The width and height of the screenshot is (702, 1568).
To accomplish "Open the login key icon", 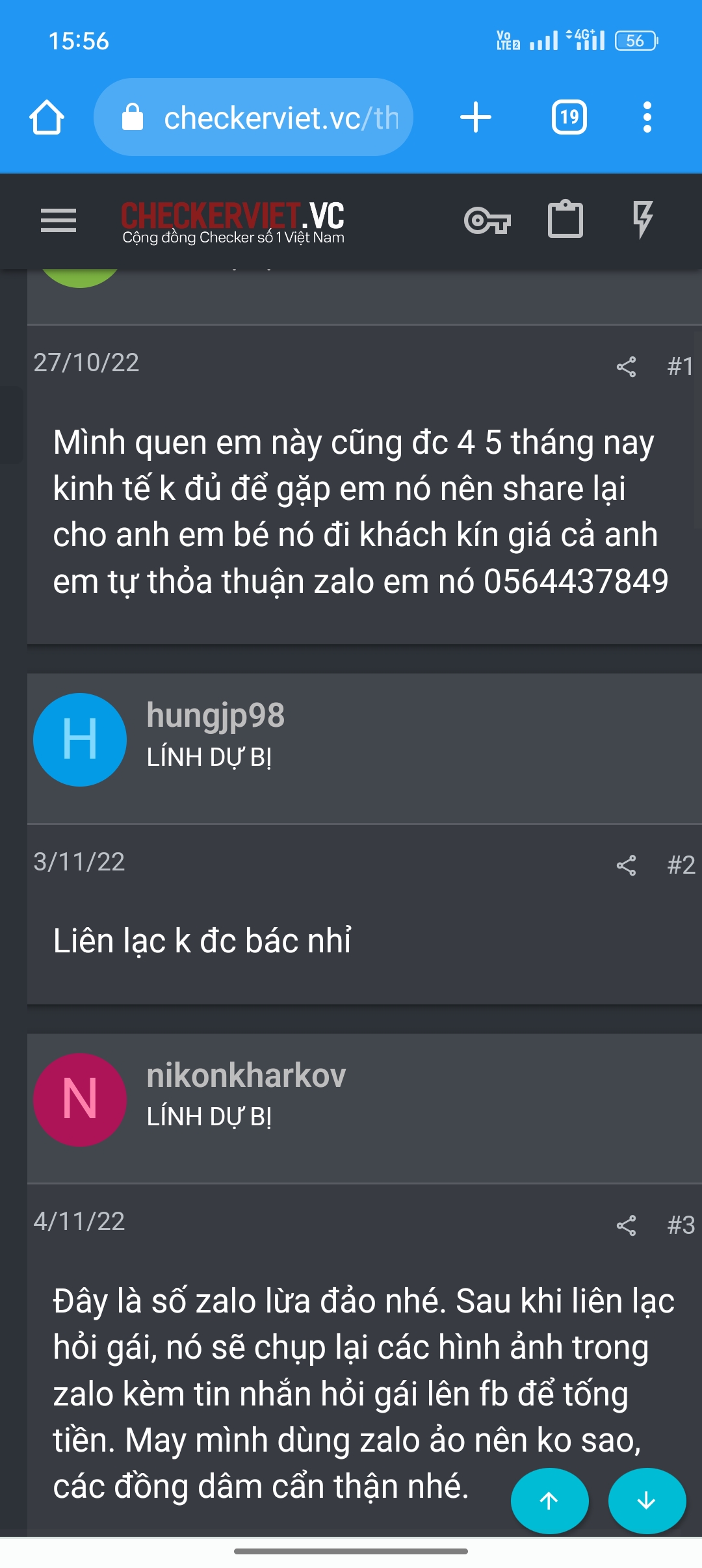I will tap(487, 220).
